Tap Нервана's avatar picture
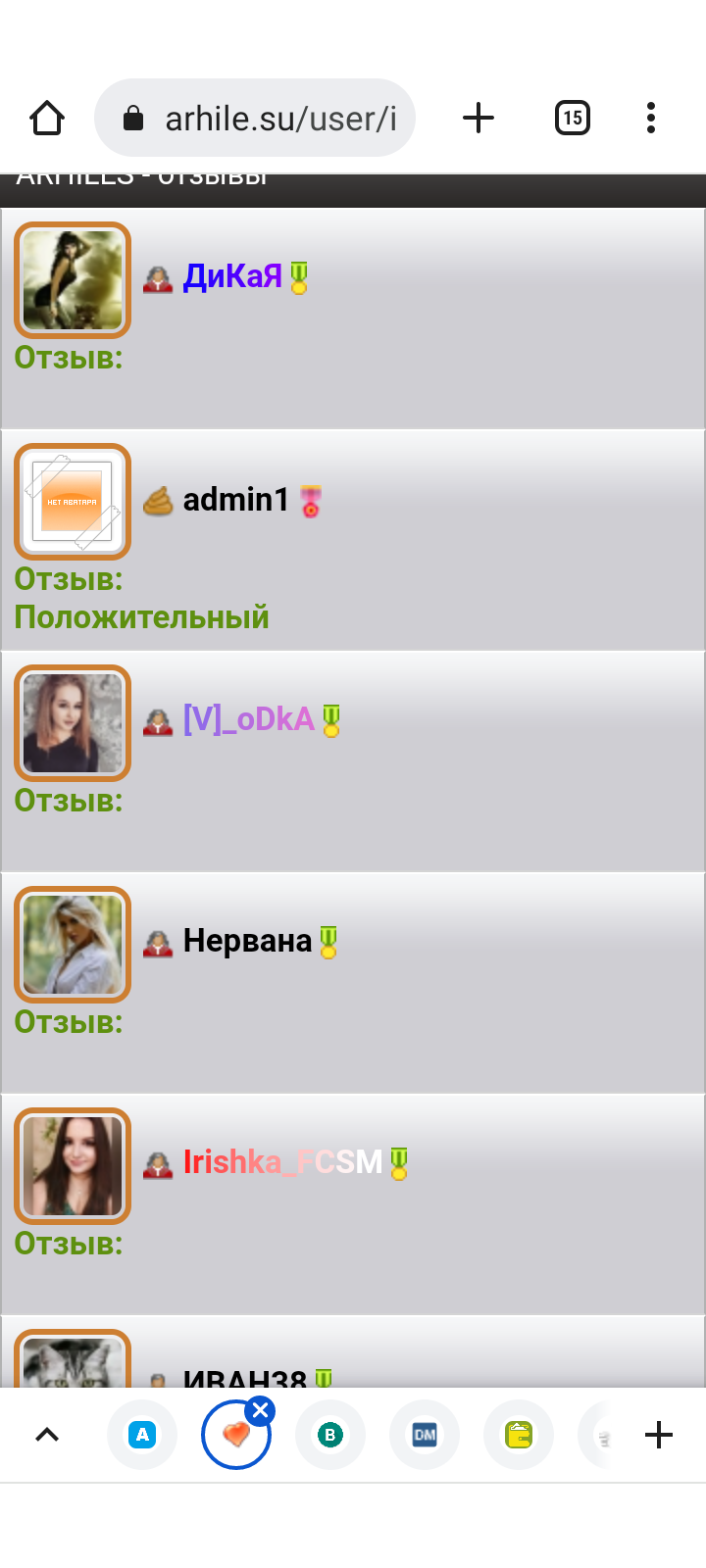 pos(73,945)
